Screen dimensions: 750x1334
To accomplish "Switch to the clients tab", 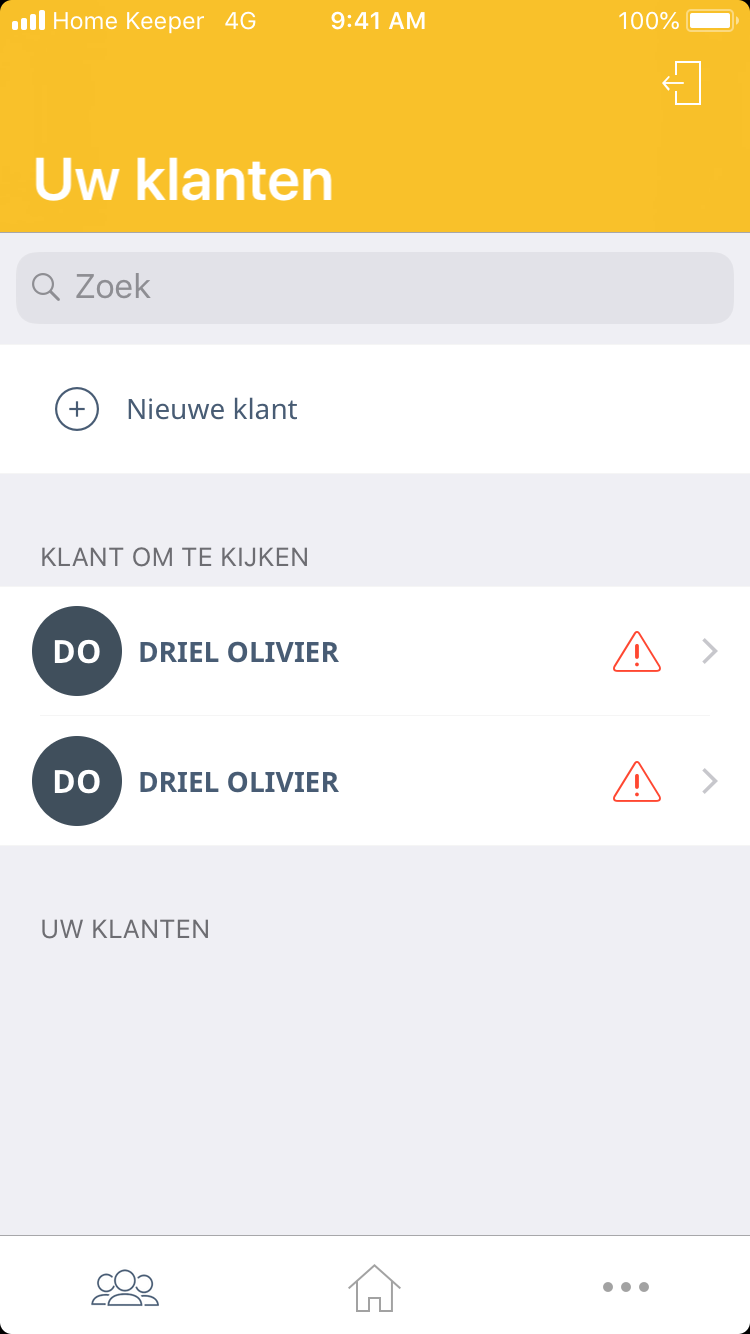I will click(x=125, y=1286).
